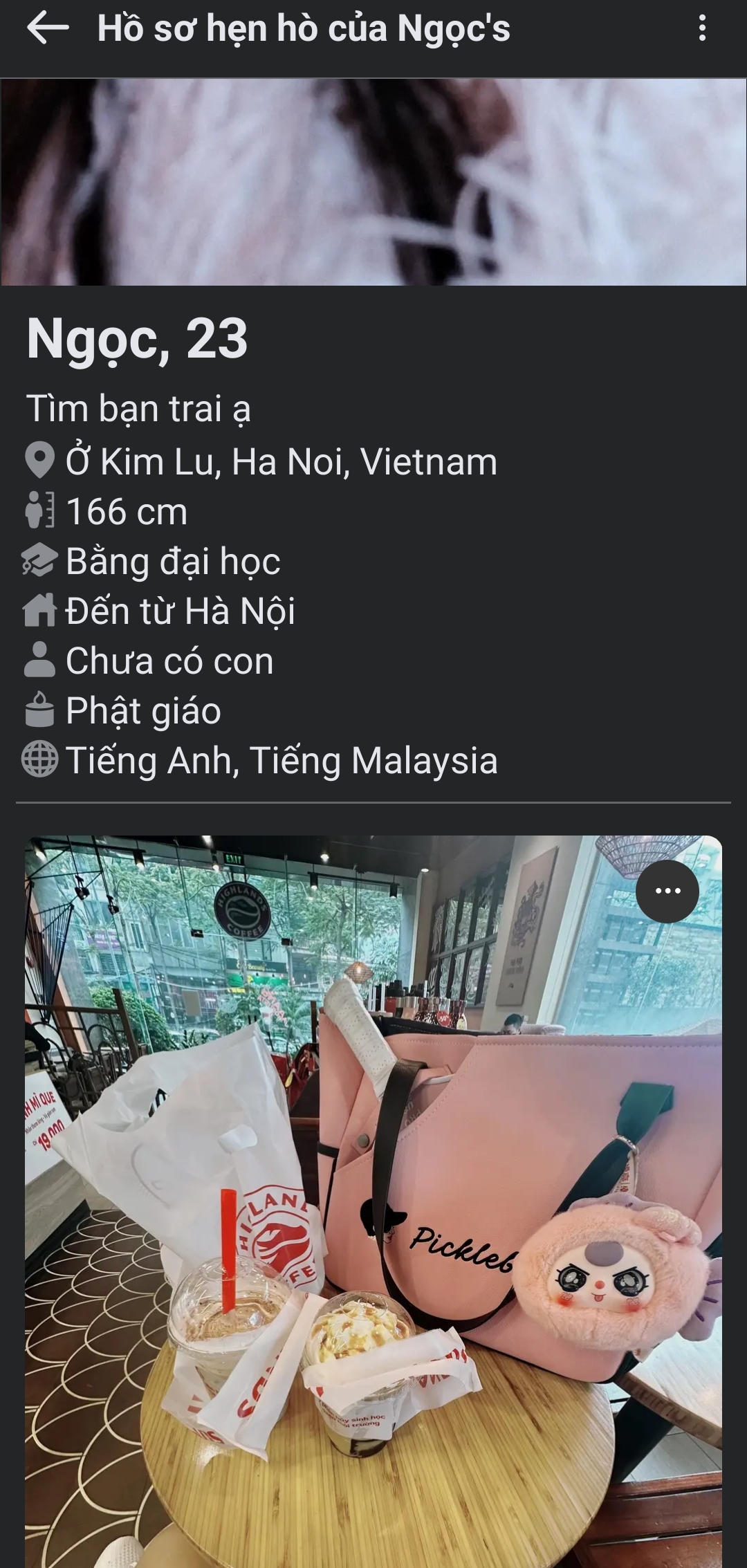
Task: Open the blurred profile photo at the top
Action: click(373, 181)
